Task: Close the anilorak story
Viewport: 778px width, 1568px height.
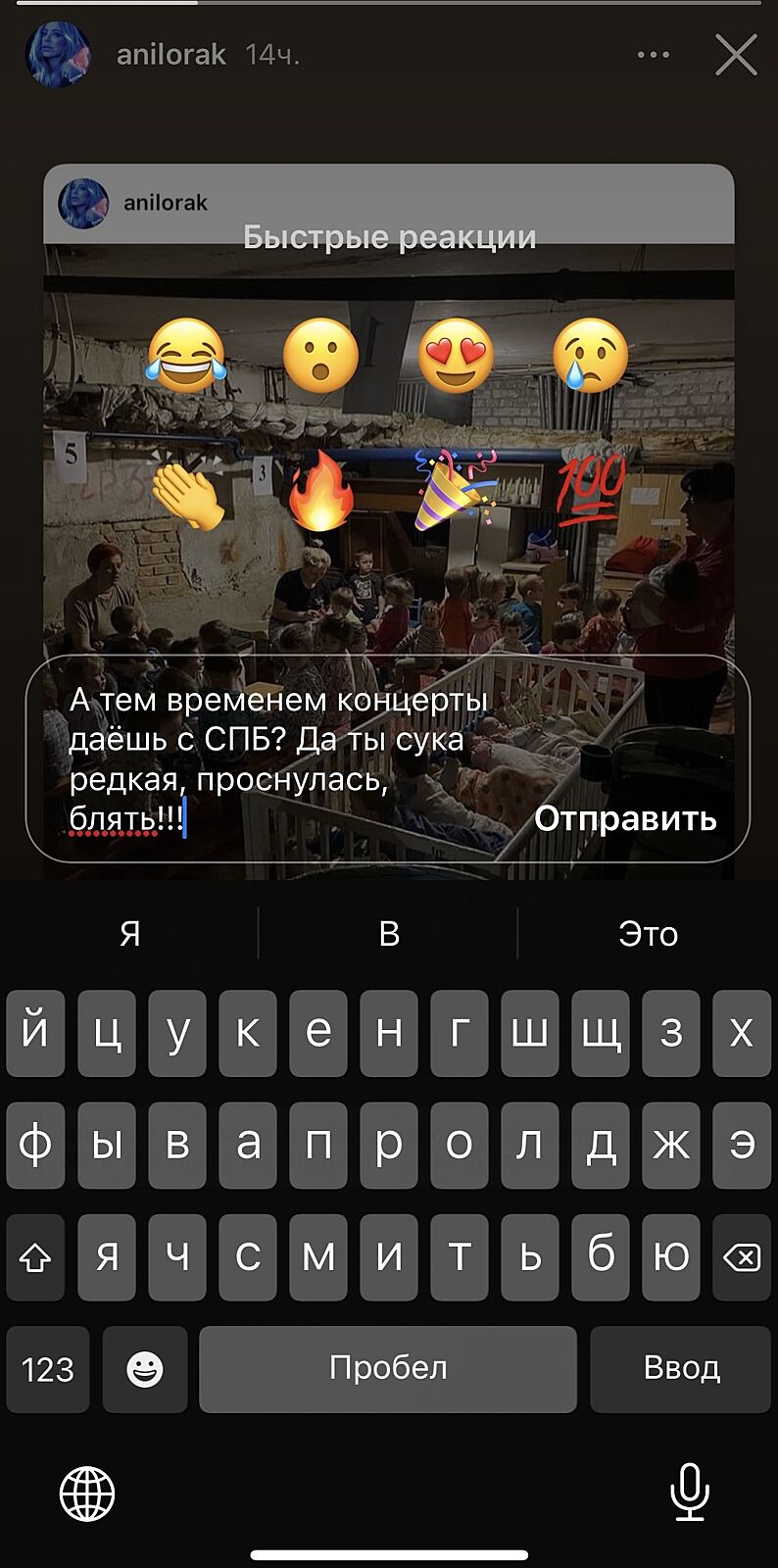Action: point(736,55)
